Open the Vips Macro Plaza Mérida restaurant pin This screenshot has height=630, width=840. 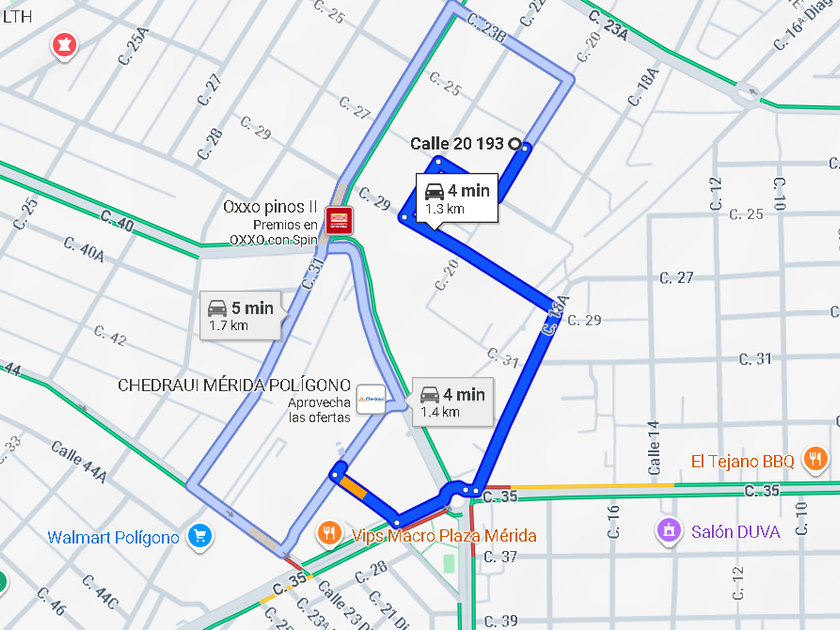tap(329, 534)
